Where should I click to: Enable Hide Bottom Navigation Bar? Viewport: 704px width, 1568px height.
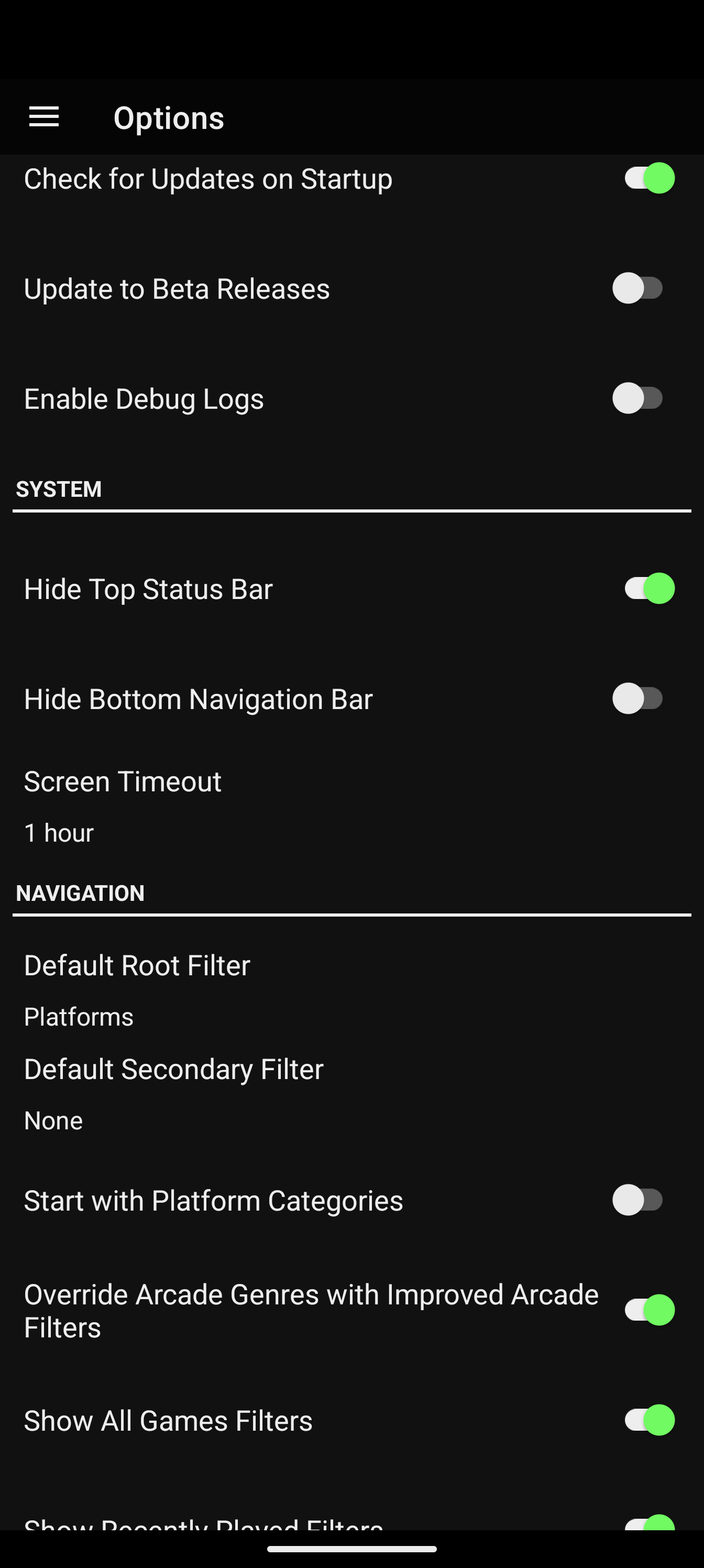(637, 699)
